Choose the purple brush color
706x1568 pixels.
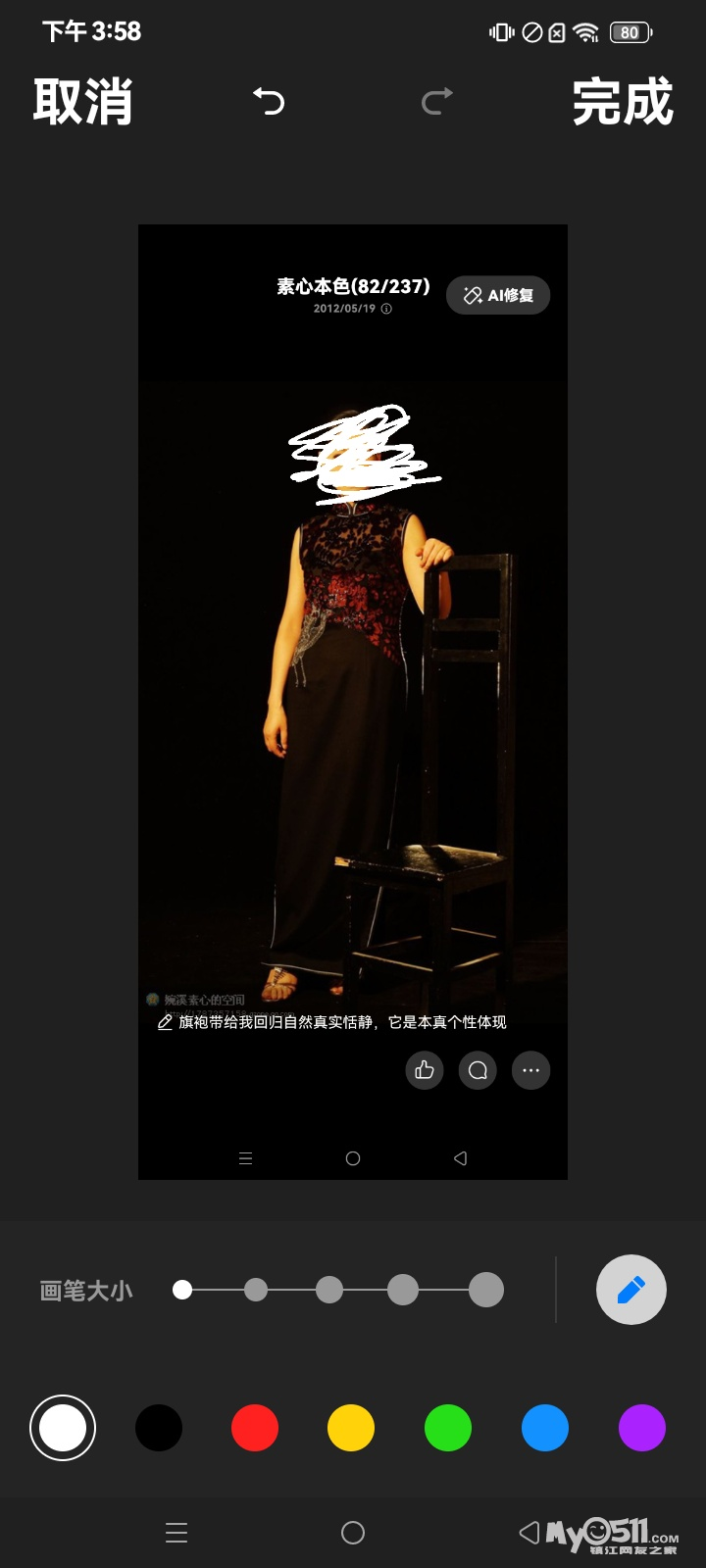[x=642, y=1428]
